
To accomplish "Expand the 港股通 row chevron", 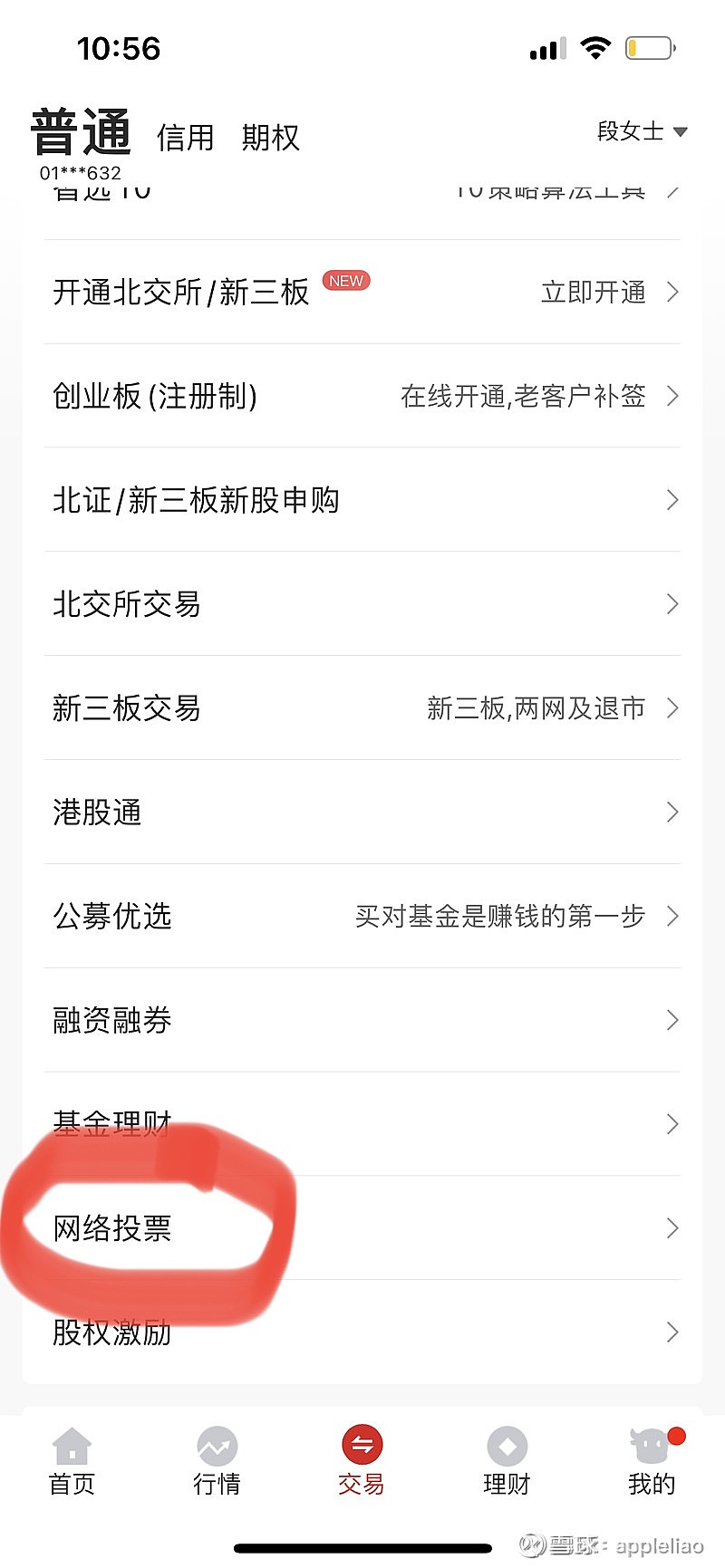I will 672,813.
